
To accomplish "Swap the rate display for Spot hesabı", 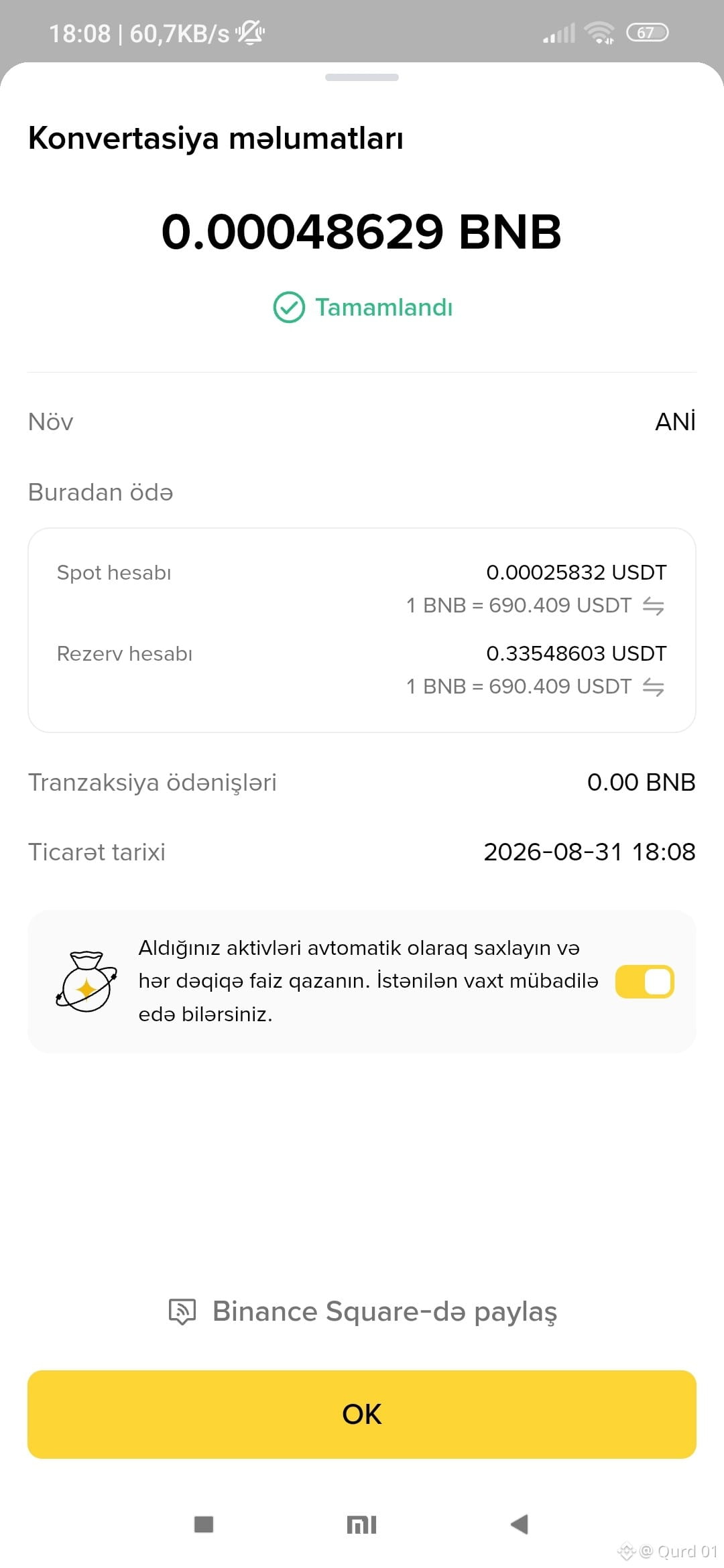I will [653, 606].
